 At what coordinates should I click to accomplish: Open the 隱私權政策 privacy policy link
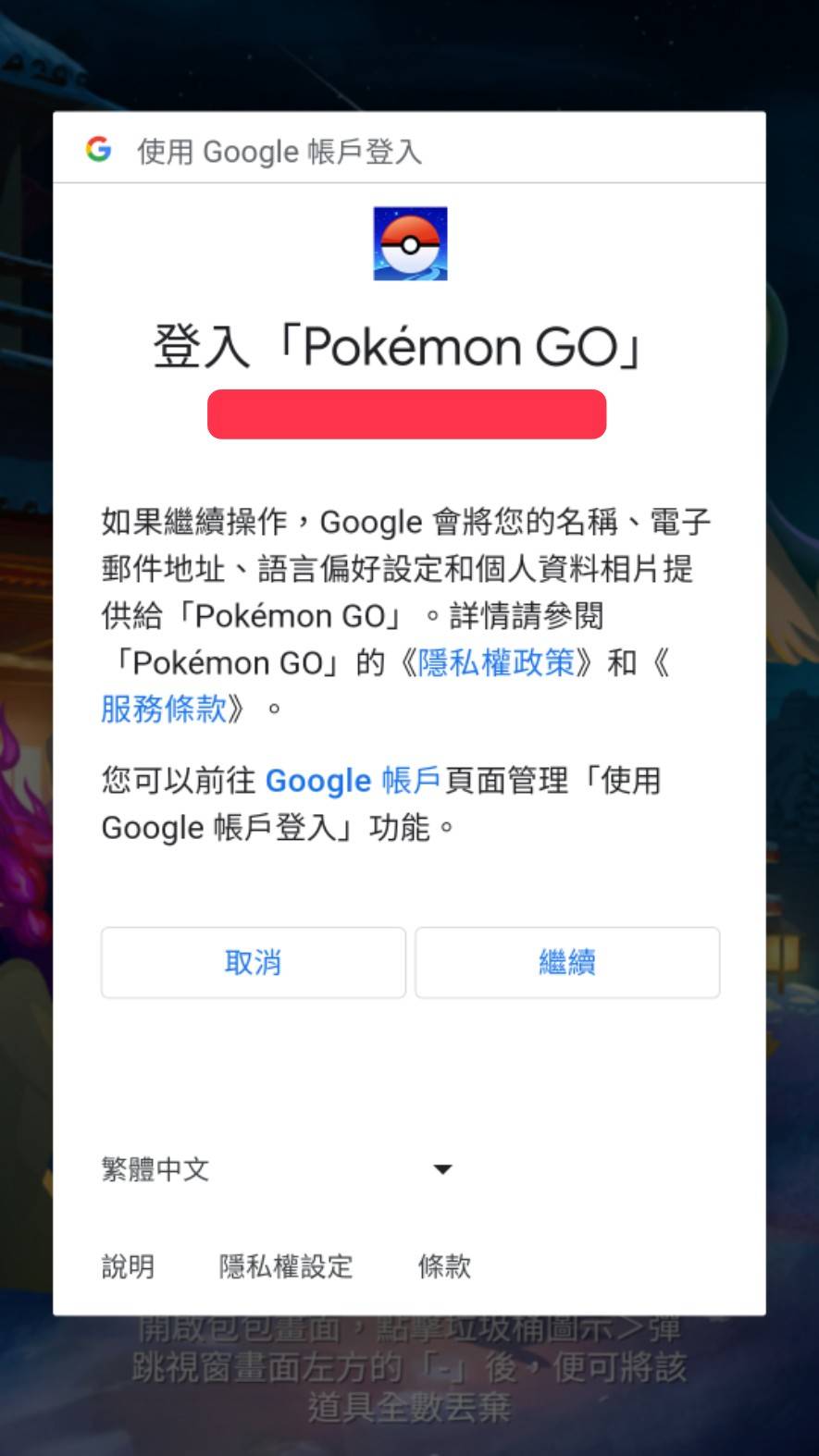(496, 662)
